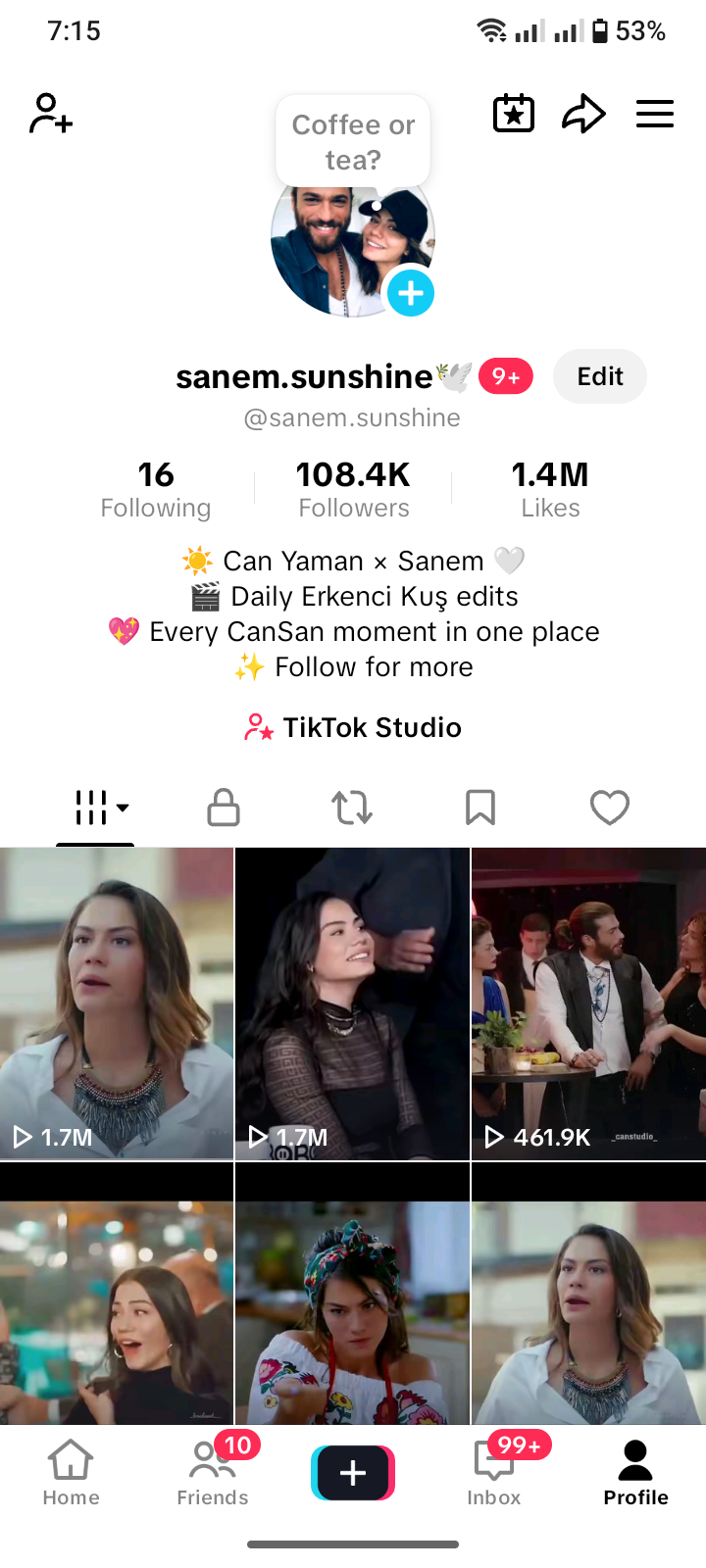Create a new post with plus button
Viewport: 706px width, 1568px height.
353,1473
